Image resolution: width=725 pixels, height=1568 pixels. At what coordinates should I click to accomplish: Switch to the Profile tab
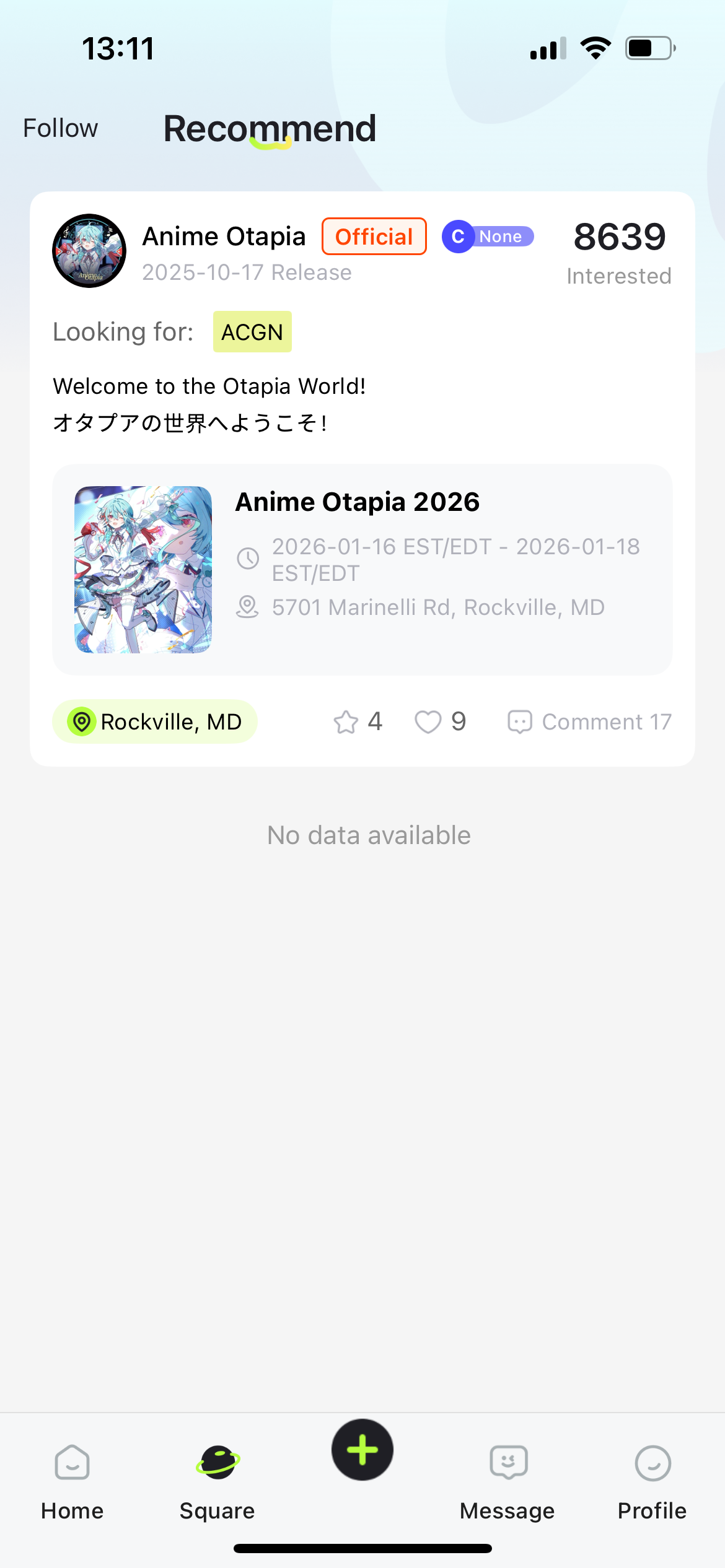pos(652,1481)
